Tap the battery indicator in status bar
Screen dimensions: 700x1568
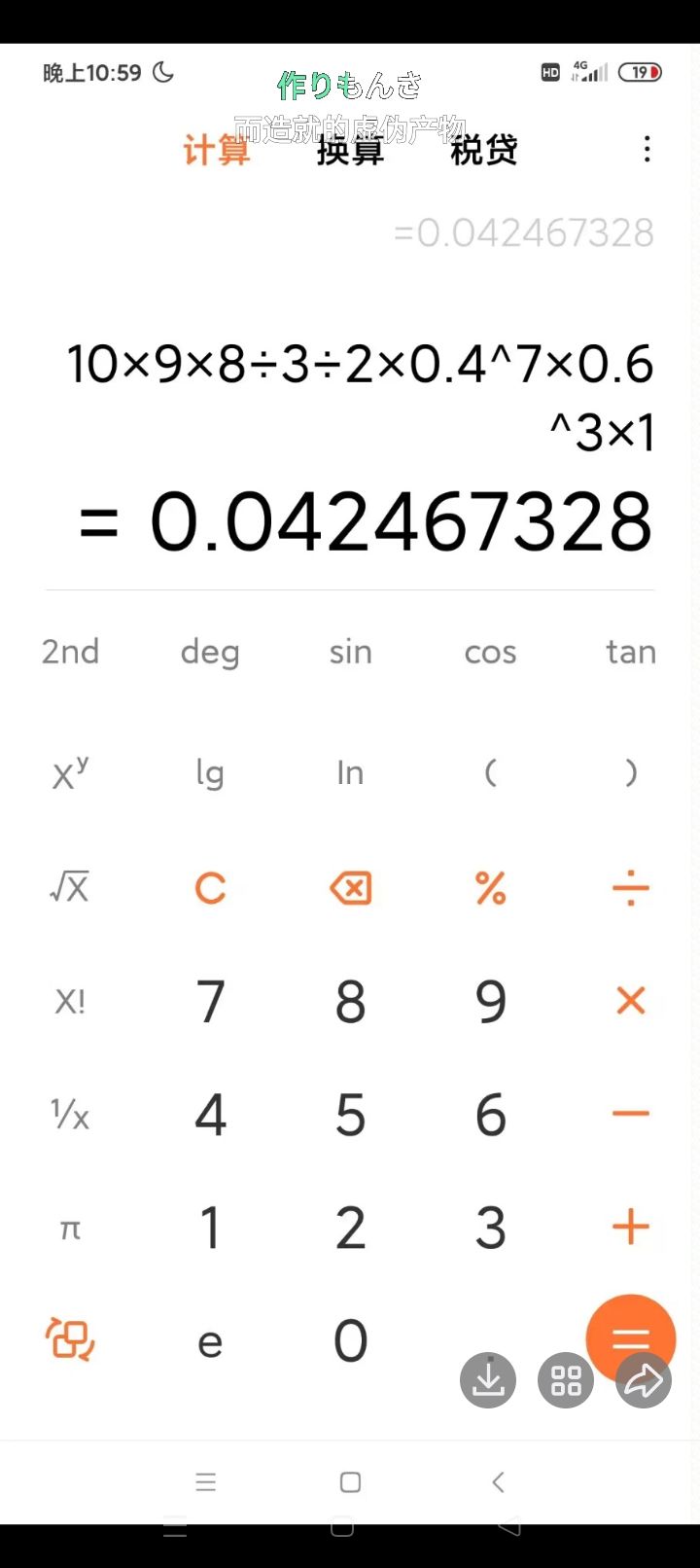(x=639, y=72)
